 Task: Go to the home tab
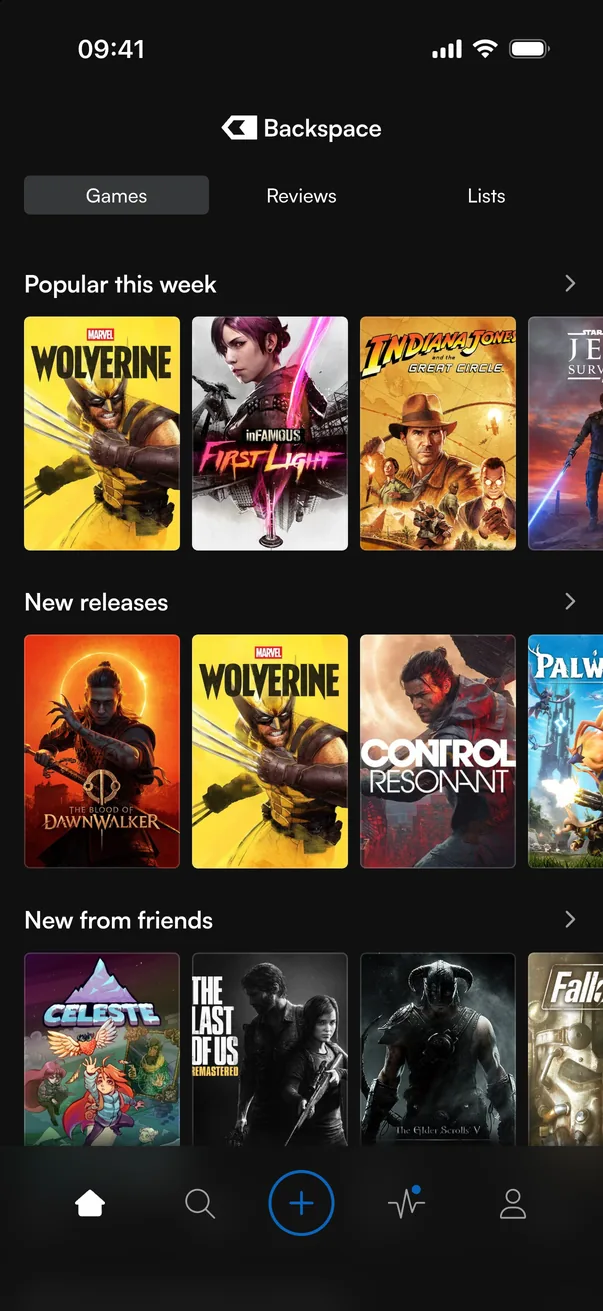coord(90,1203)
